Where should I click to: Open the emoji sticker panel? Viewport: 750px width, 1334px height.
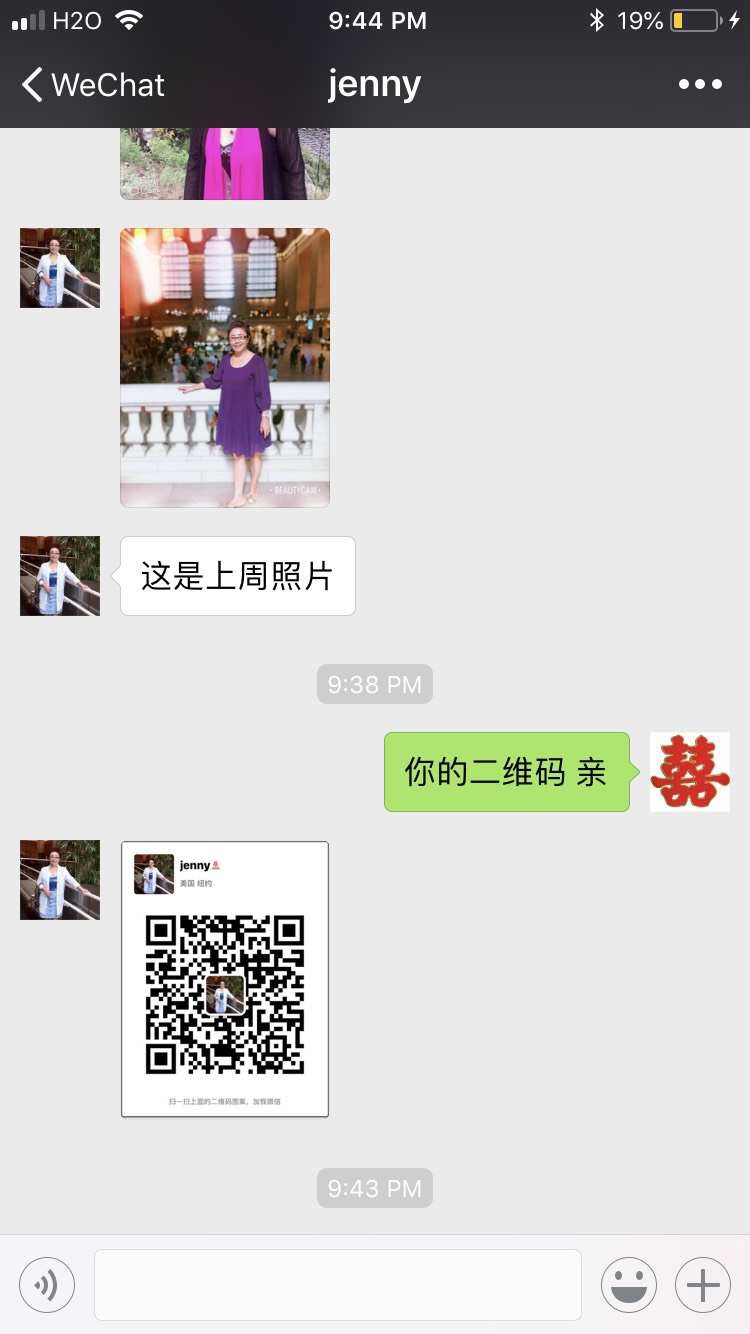click(x=628, y=1284)
